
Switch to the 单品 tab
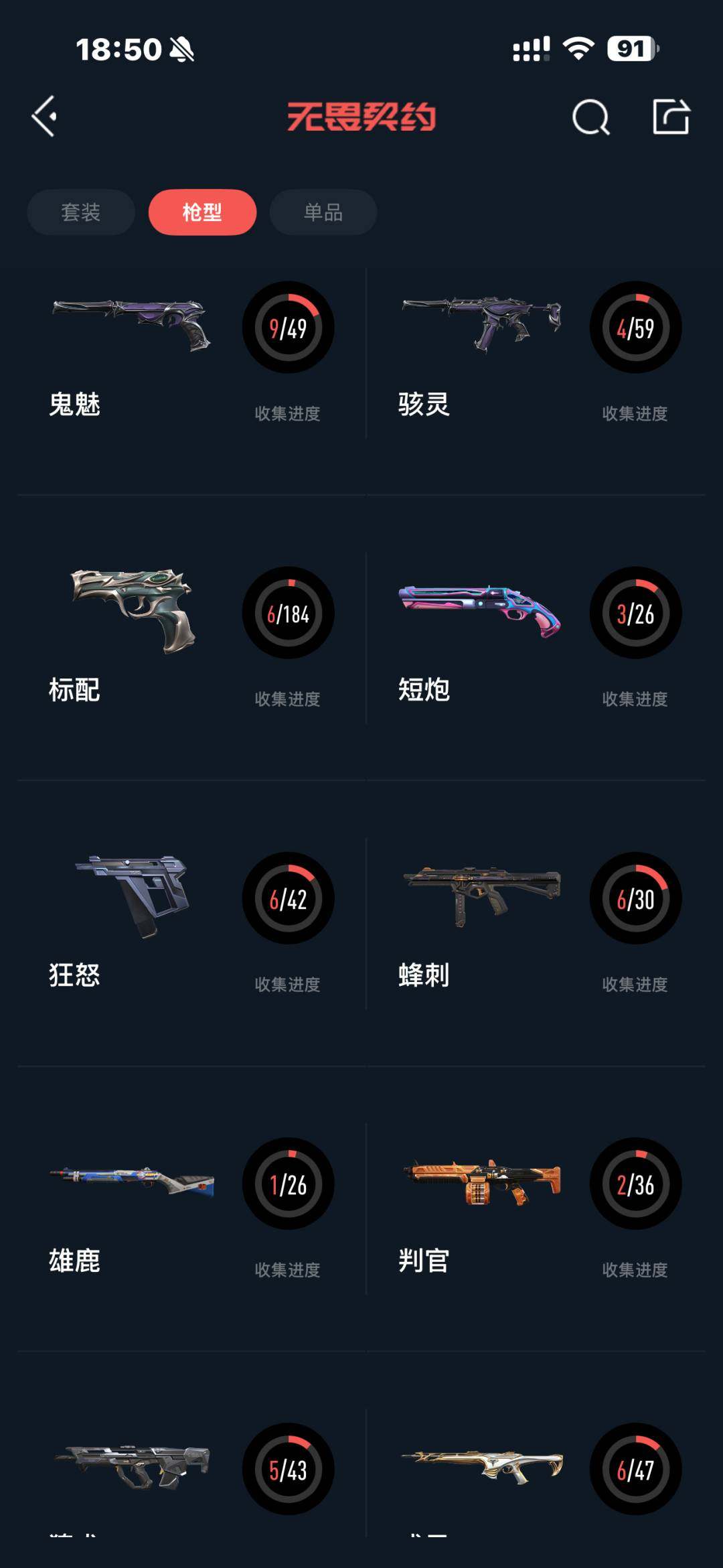323,212
